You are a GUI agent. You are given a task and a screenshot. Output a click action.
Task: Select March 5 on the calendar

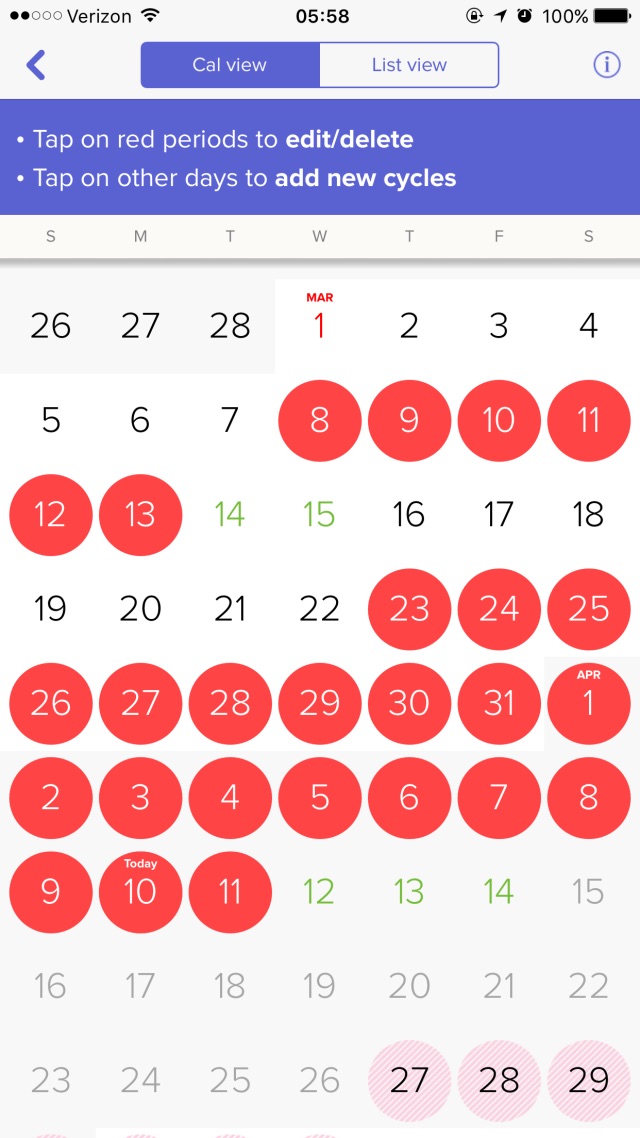[50, 420]
